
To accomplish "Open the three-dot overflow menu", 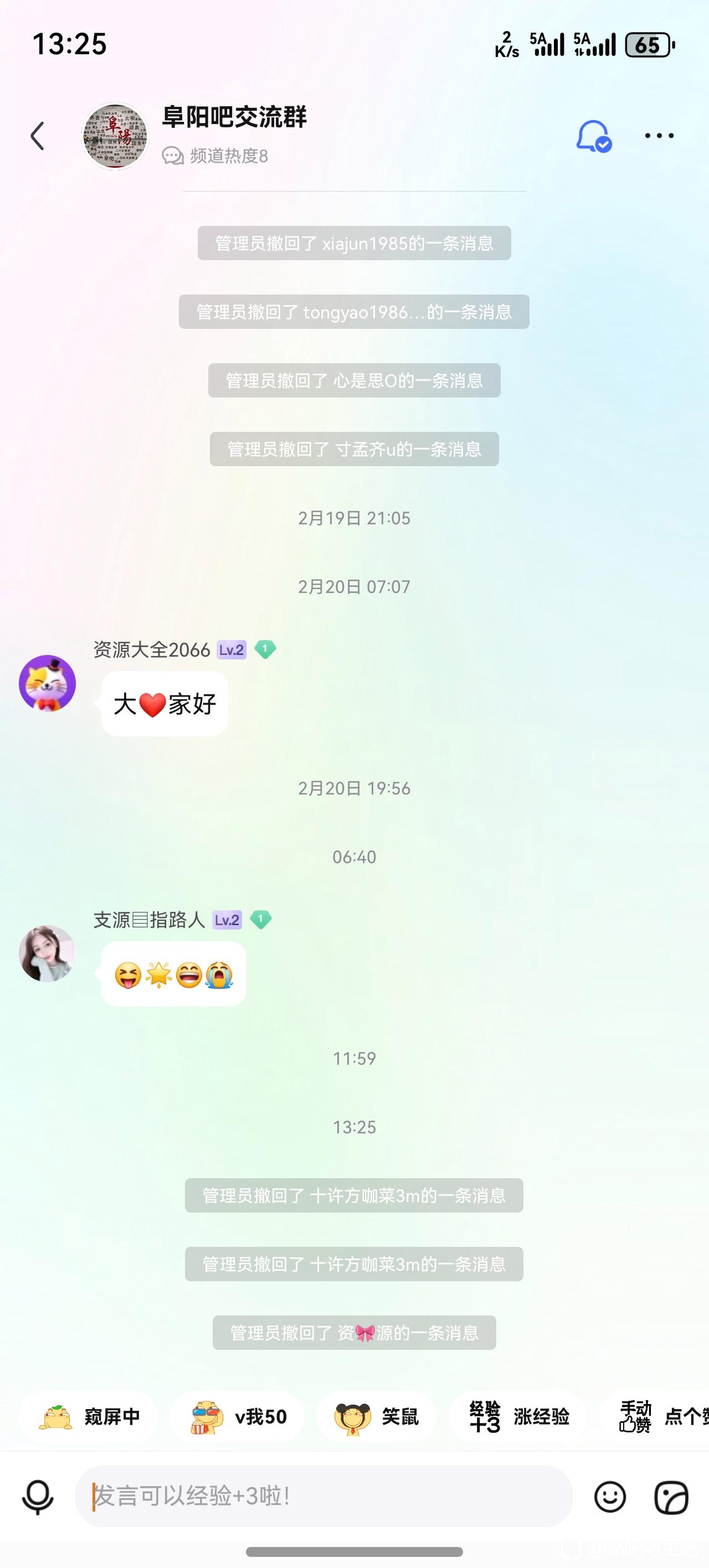I will tap(659, 136).
